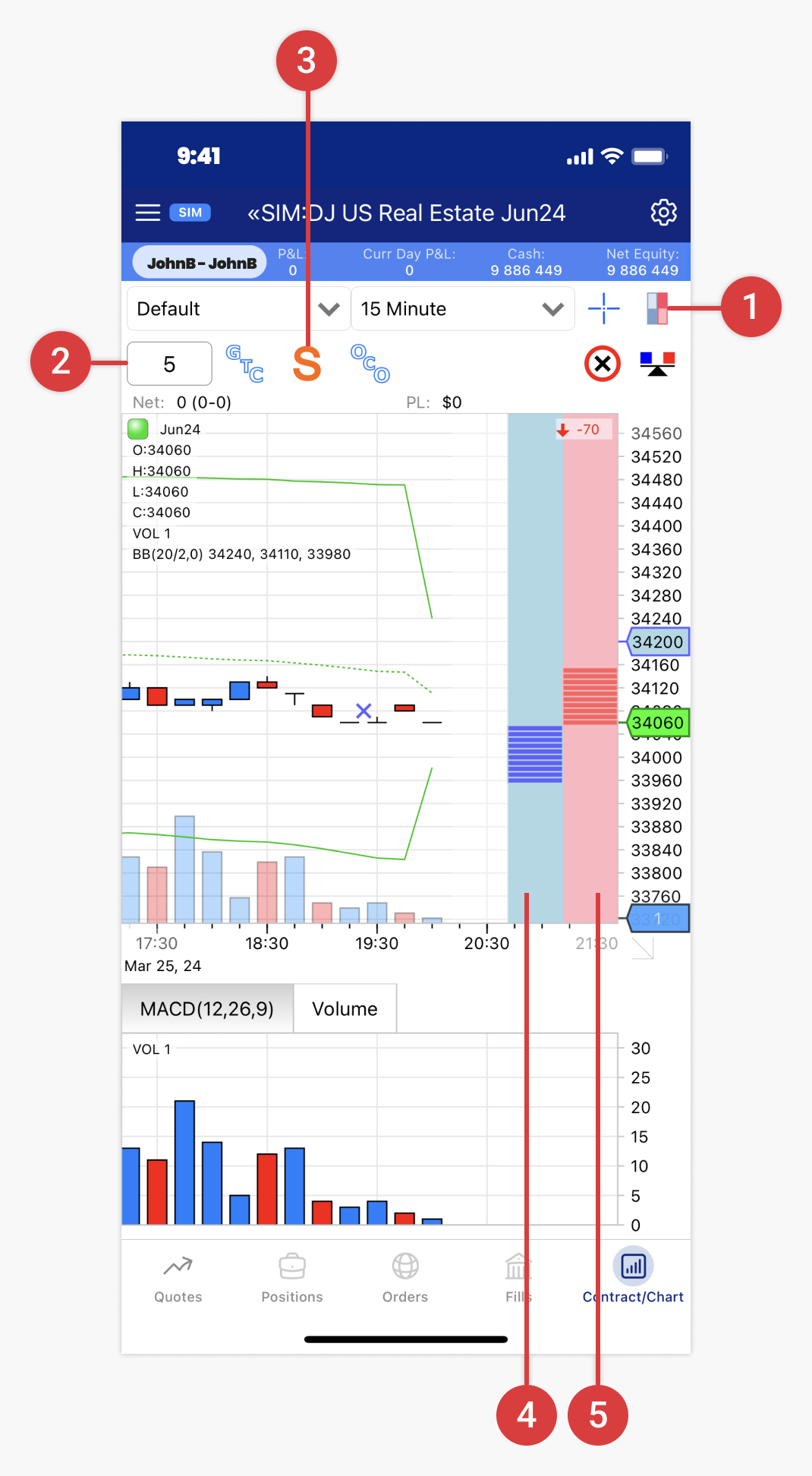This screenshot has width=812, height=1476.
Task: Open the DOM trading panel icon
Action: click(x=657, y=308)
